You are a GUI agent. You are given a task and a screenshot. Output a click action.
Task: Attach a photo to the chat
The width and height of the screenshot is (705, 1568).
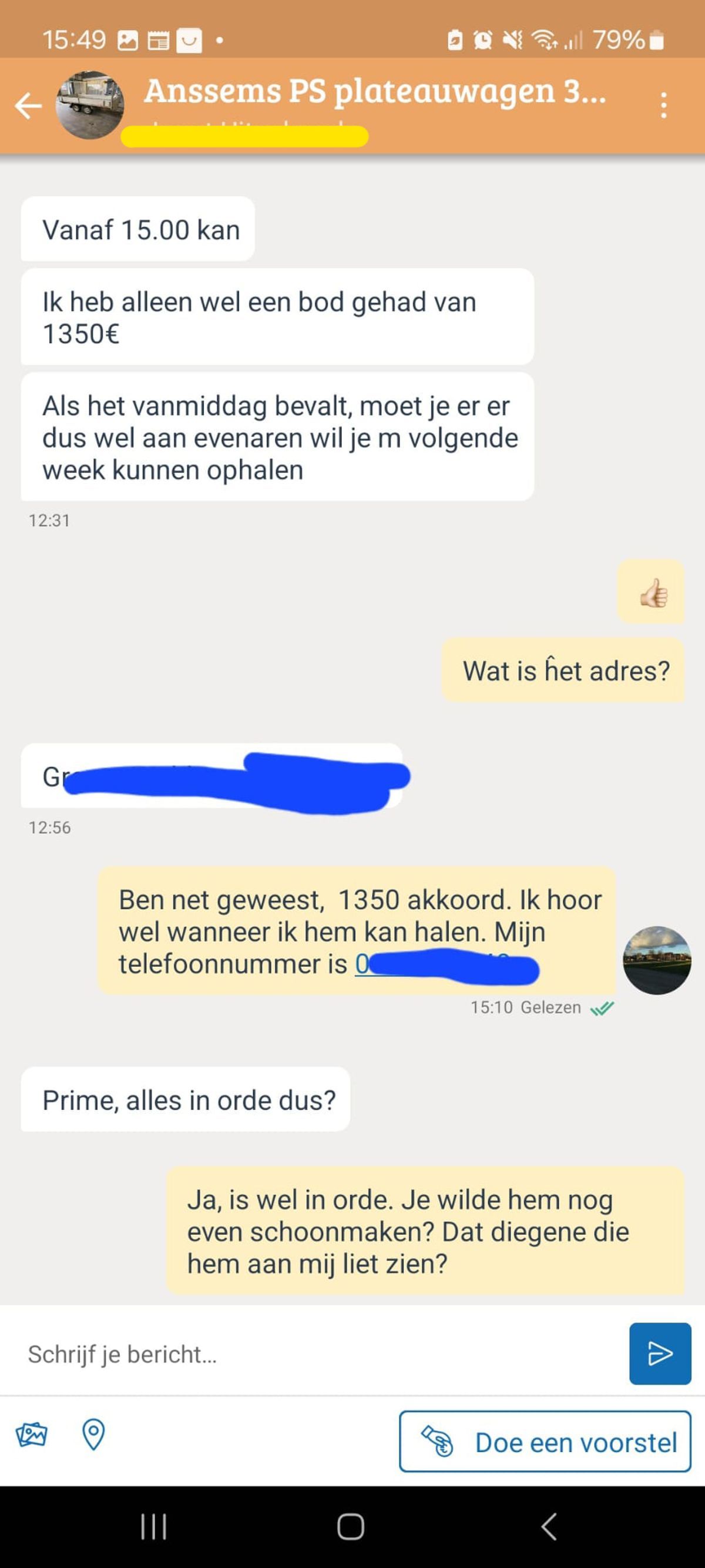pyautogui.click(x=32, y=1435)
